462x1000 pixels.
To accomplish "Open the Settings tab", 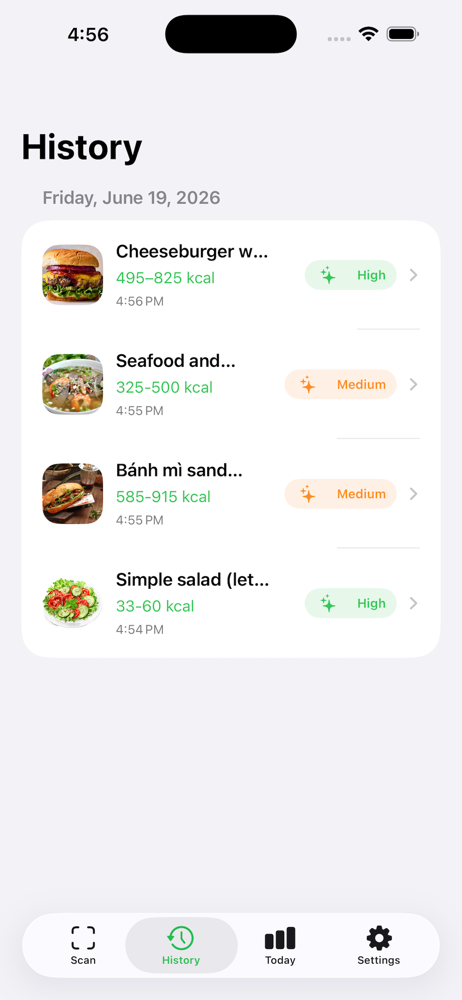I will coord(378,945).
